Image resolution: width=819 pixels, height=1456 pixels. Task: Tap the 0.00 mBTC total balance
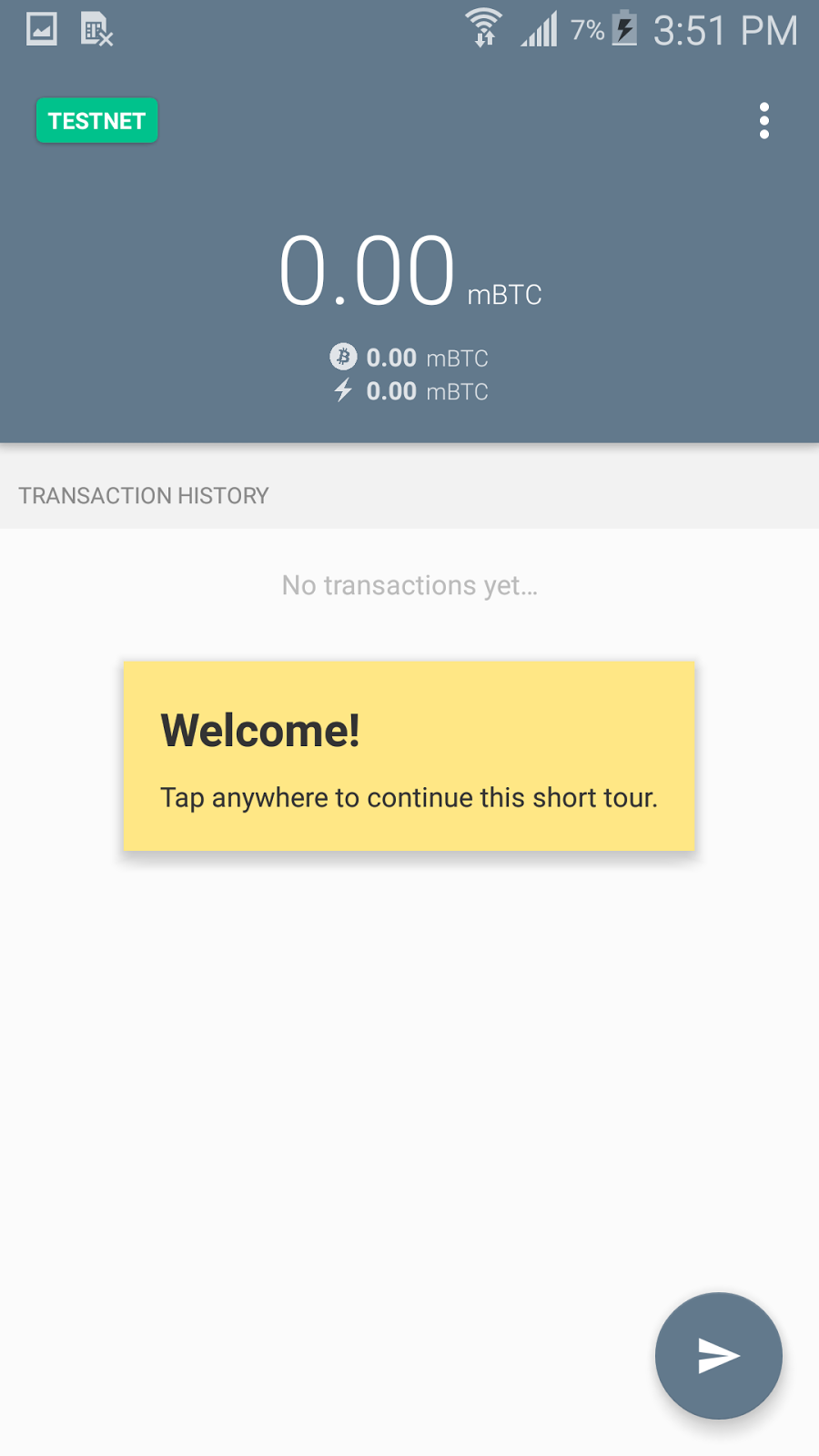(409, 272)
